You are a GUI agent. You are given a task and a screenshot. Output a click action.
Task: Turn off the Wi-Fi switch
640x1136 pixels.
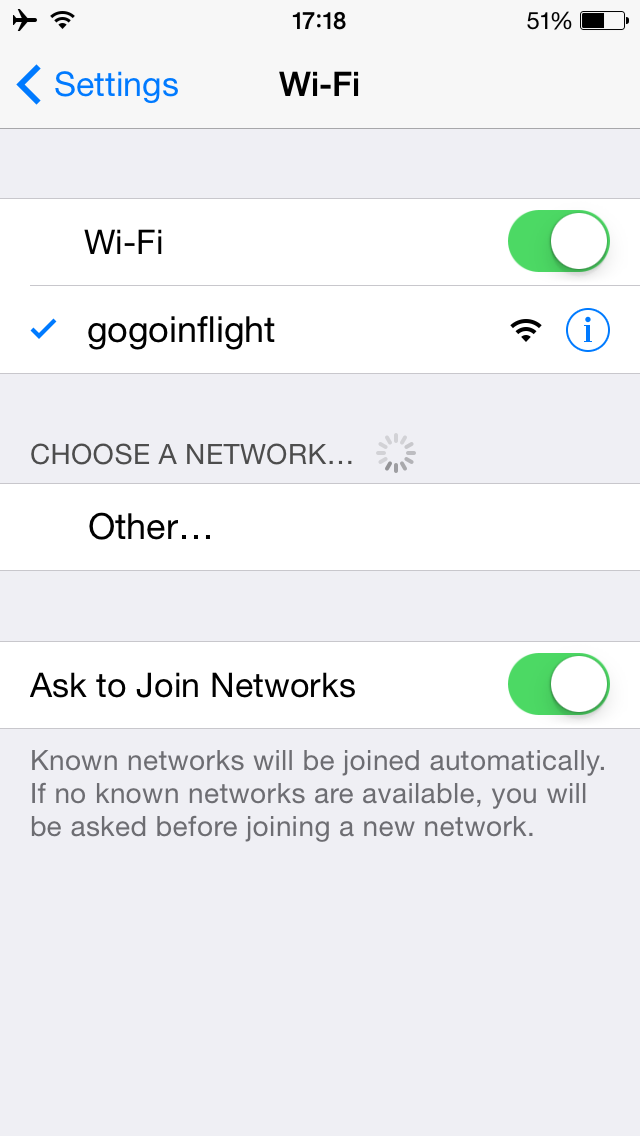point(559,241)
